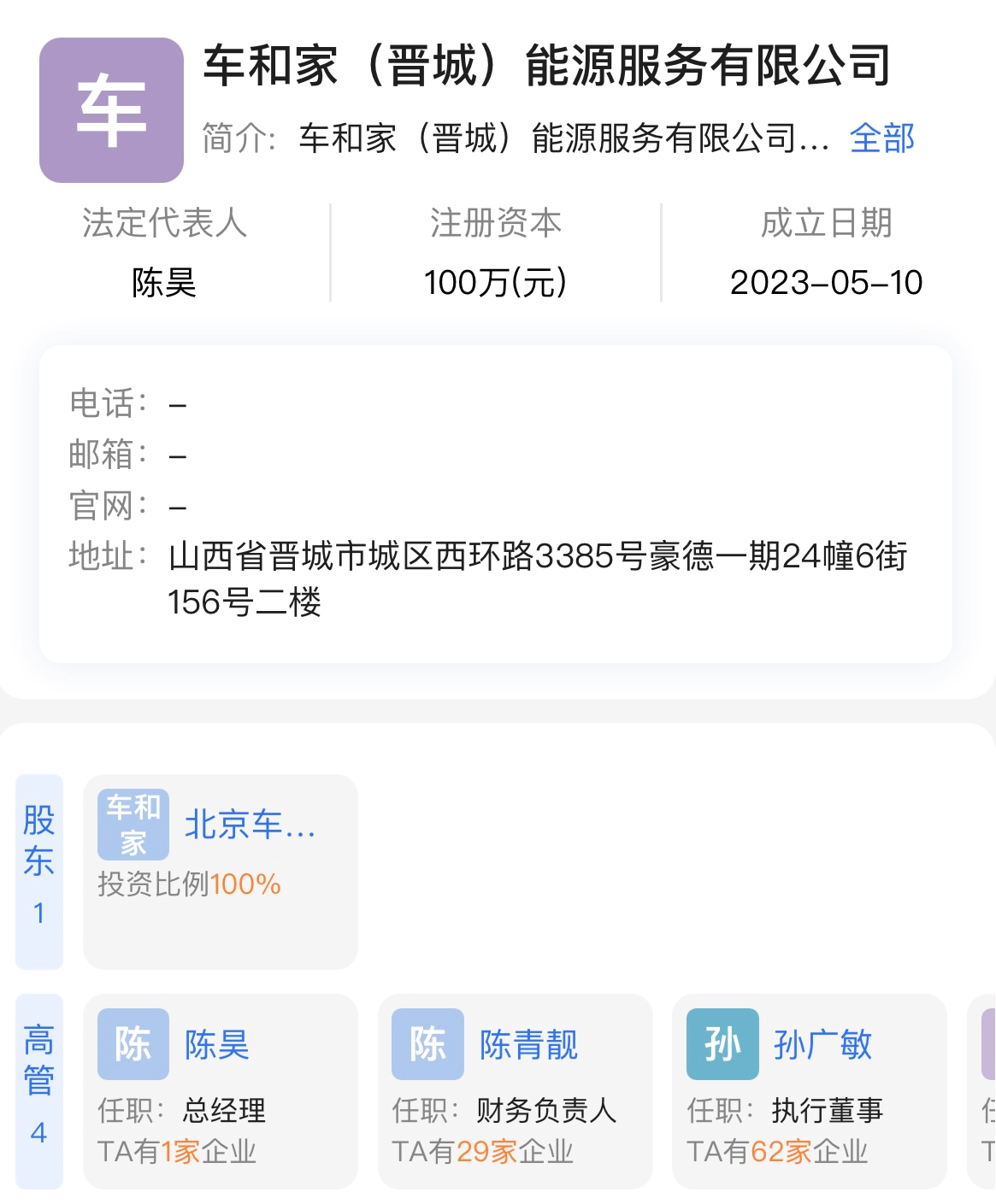Open executive 孙广敏 执行董事 card
The height and width of the screenshot is (1204, 996).
pyautogui.click(x=809, y=1090)
